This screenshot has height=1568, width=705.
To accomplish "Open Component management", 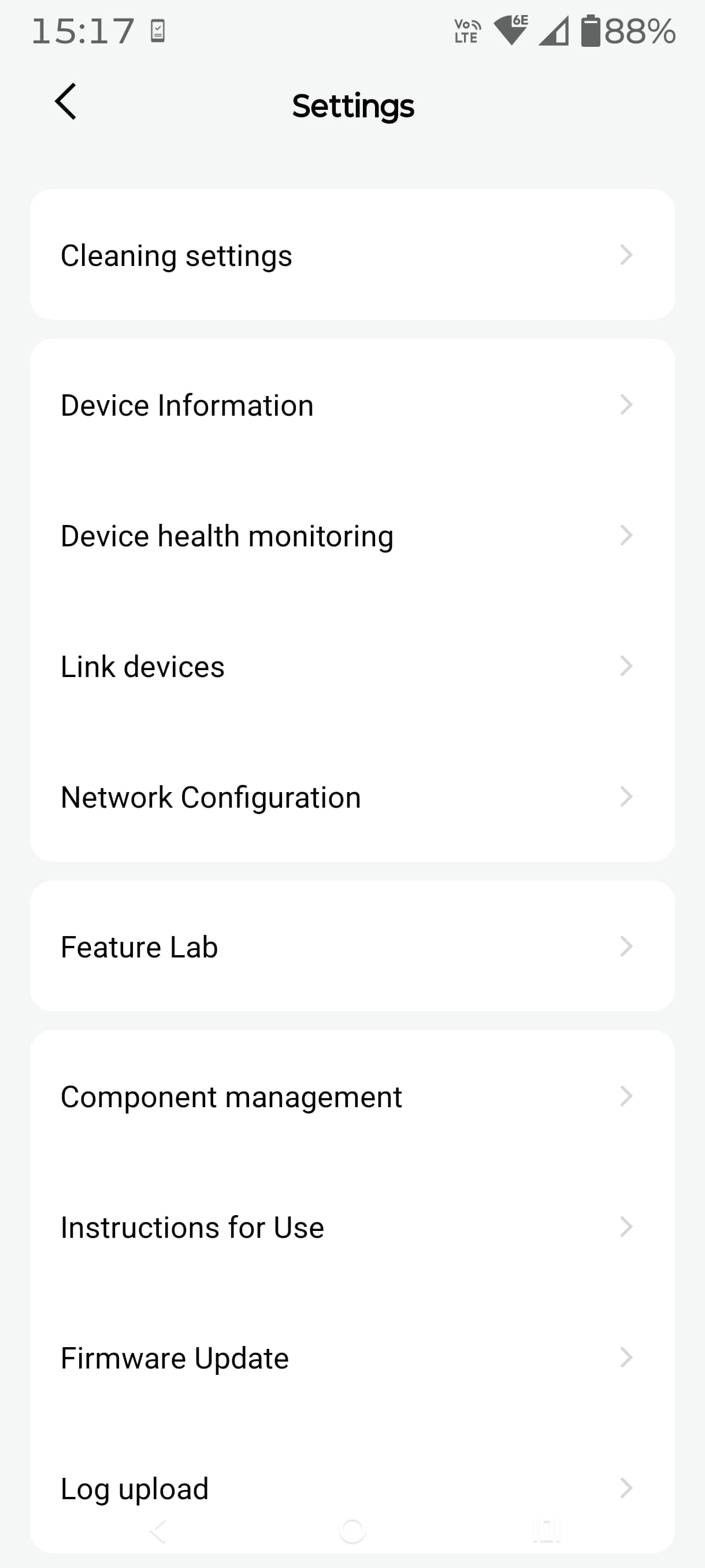I will (x=351, y=1097).
